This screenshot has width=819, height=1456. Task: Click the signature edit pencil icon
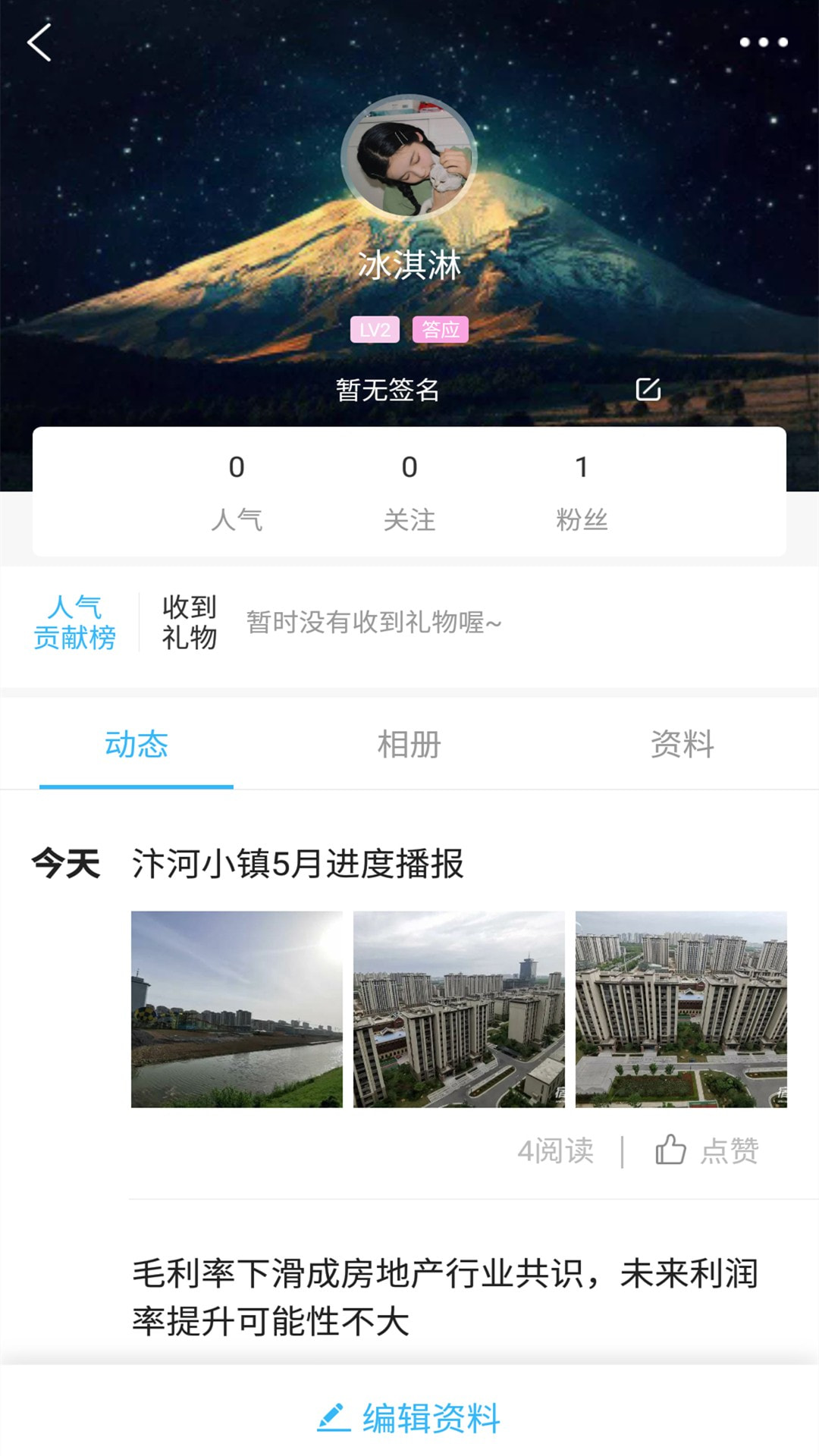pyautogui.click(x=648, y=390)
